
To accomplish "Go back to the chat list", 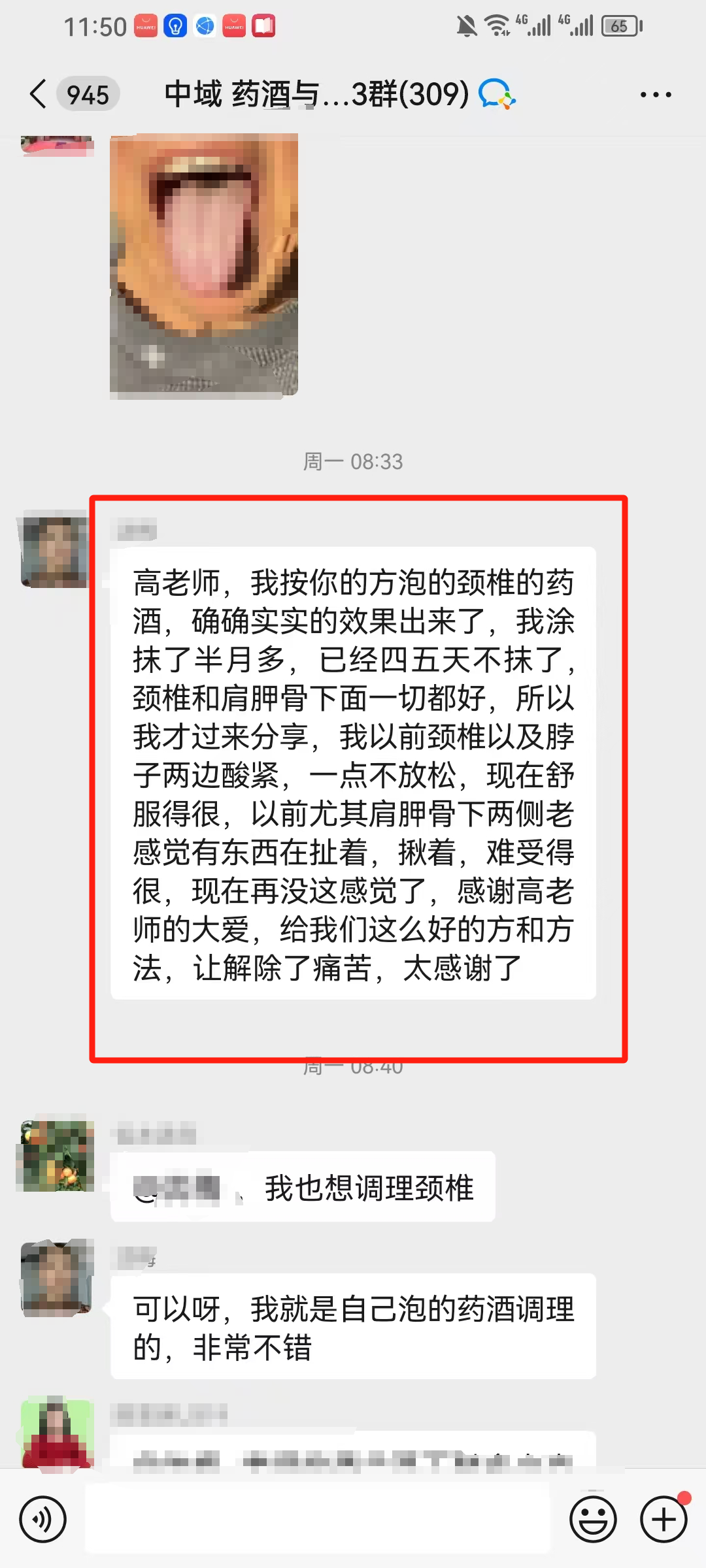I will click(x=39, y=94).
